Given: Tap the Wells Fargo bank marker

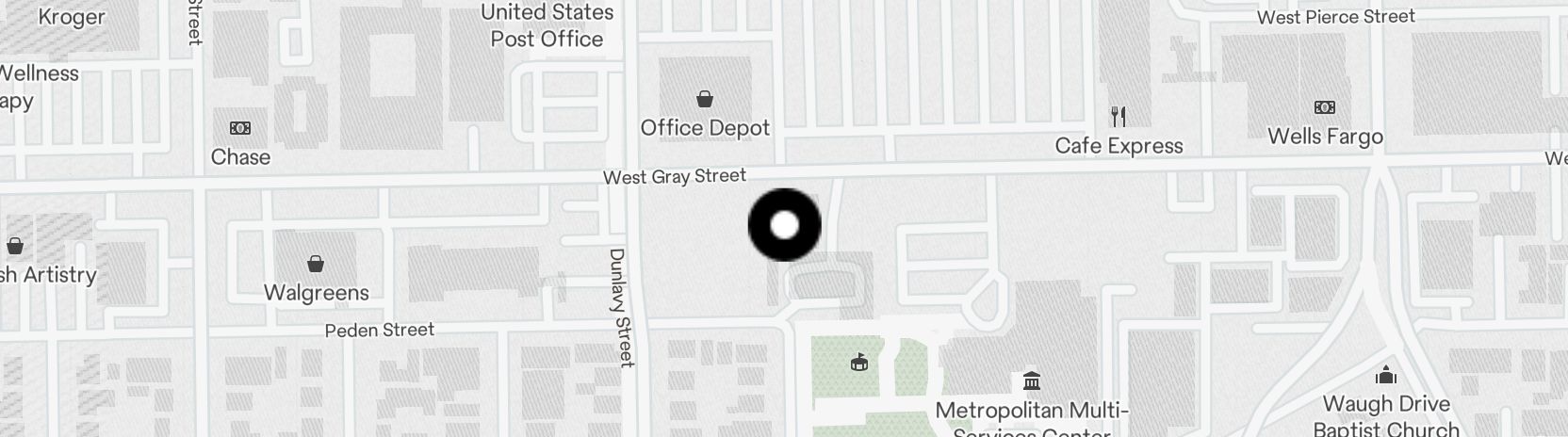Looking at the screenshot, I should point(1325,107).
